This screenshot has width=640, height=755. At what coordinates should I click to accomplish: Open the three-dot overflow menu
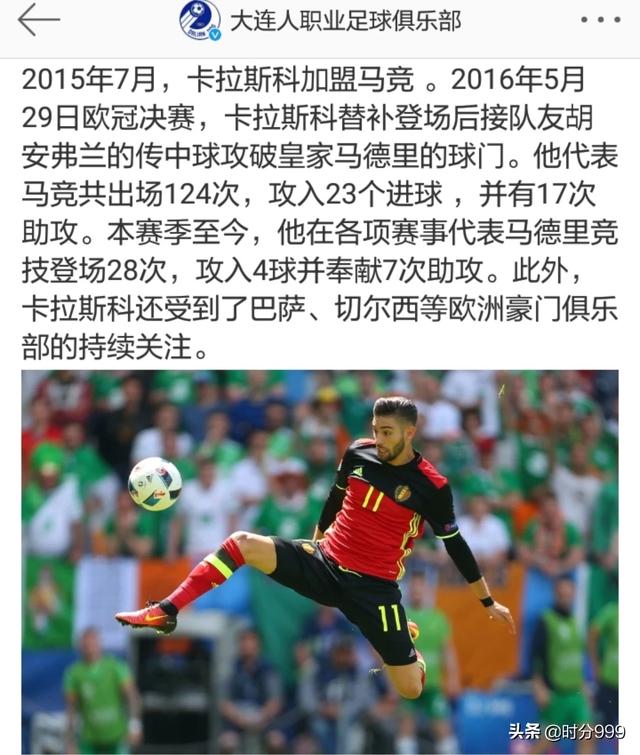[600, 20]
